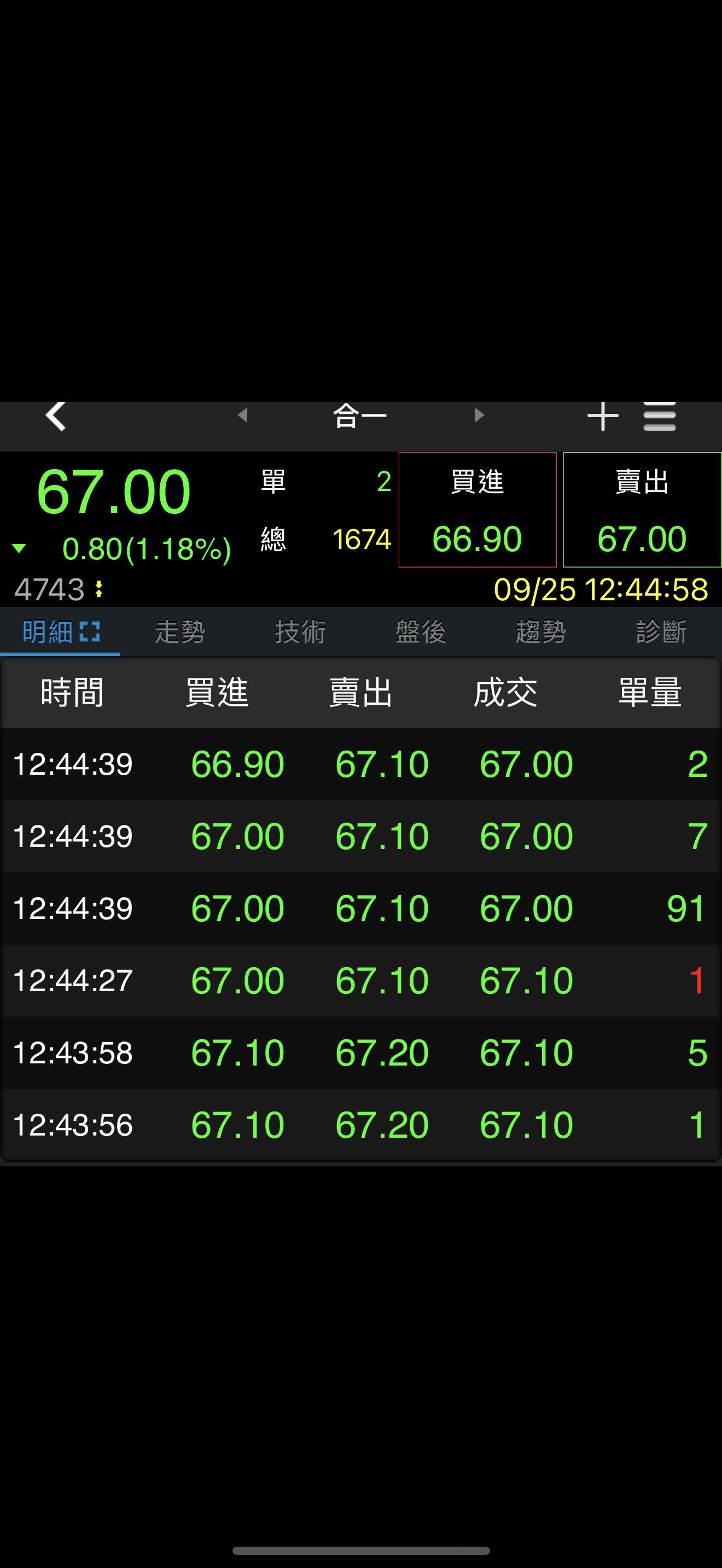Tap the 賣出 box showing 67.00
Image resolution: width=722 pixels, height=1568 pixels.
coord(642,510)
